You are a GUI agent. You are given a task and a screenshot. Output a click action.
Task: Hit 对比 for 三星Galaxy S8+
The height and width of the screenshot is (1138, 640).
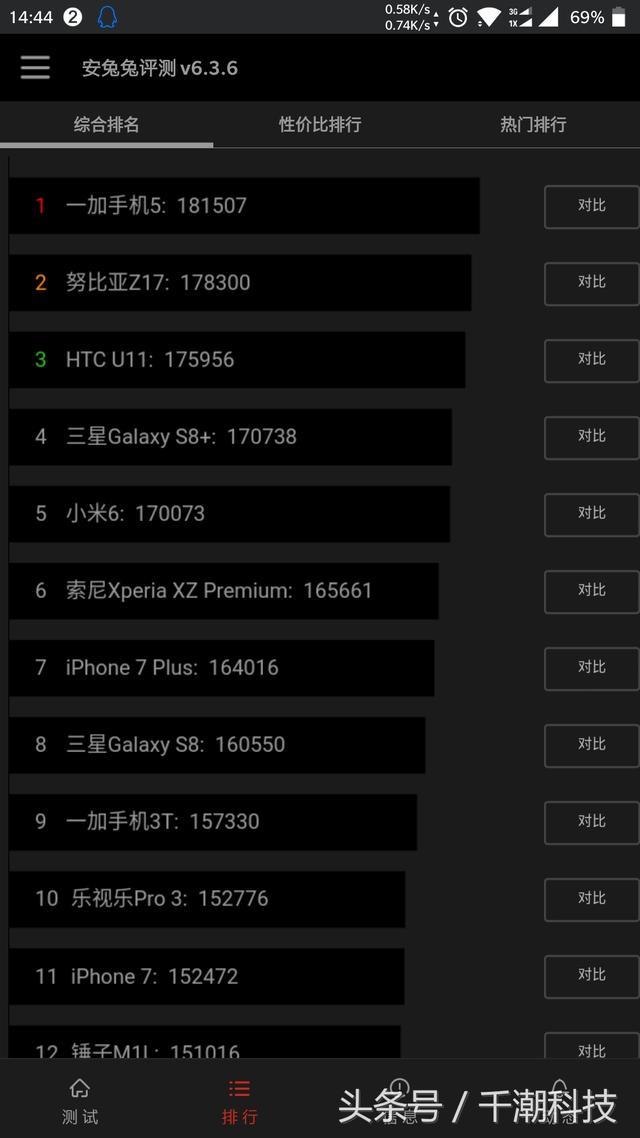tap(591, 437)
